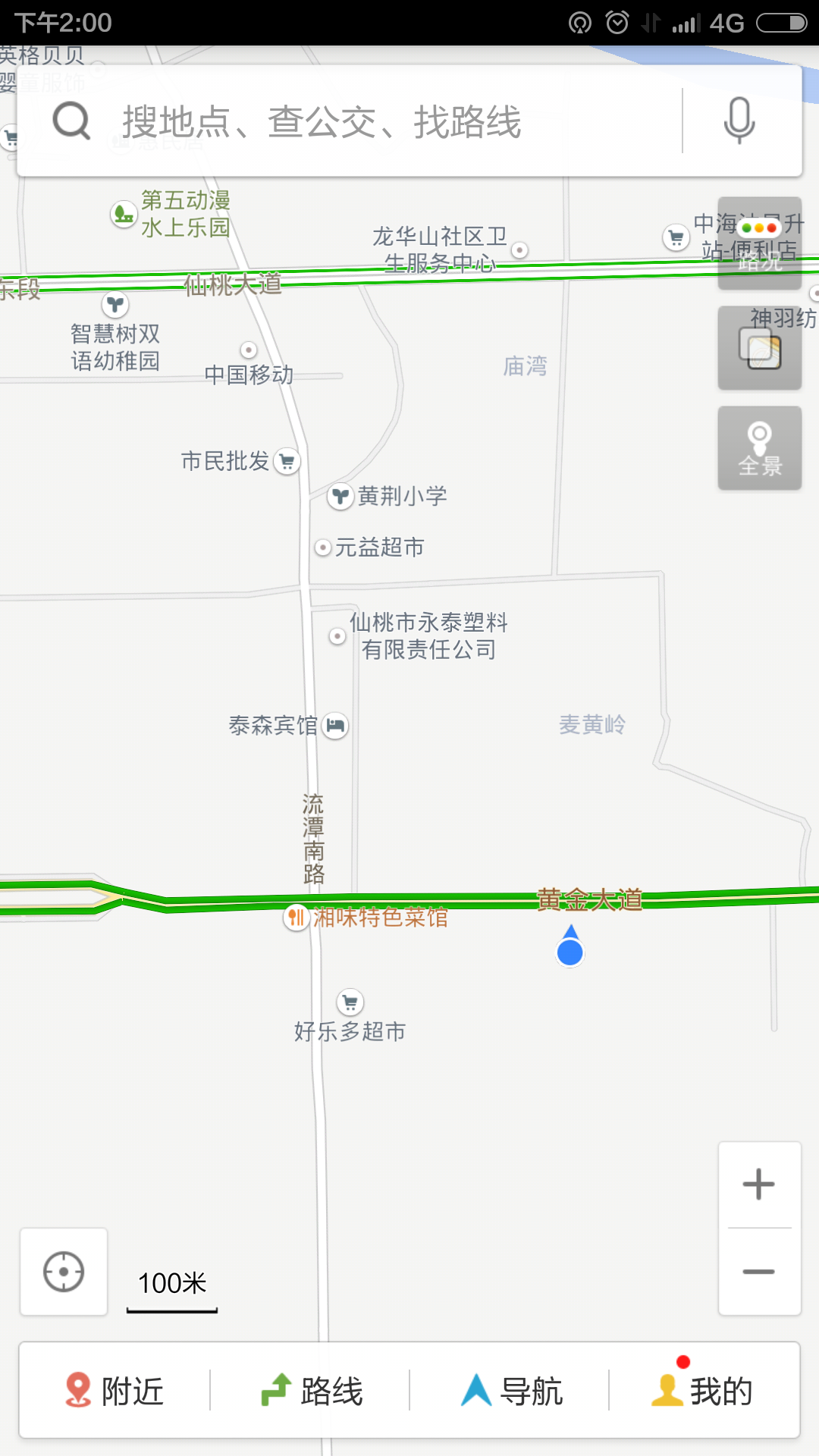Zoom out with the minus button
This screenshot has width=819, height=1456.
click(758, 1271)
